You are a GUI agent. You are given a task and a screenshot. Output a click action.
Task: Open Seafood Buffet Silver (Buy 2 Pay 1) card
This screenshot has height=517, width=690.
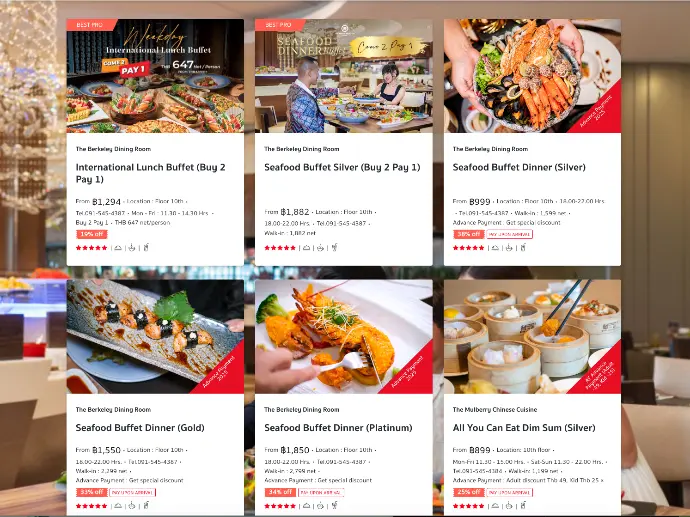click(342, 168)
